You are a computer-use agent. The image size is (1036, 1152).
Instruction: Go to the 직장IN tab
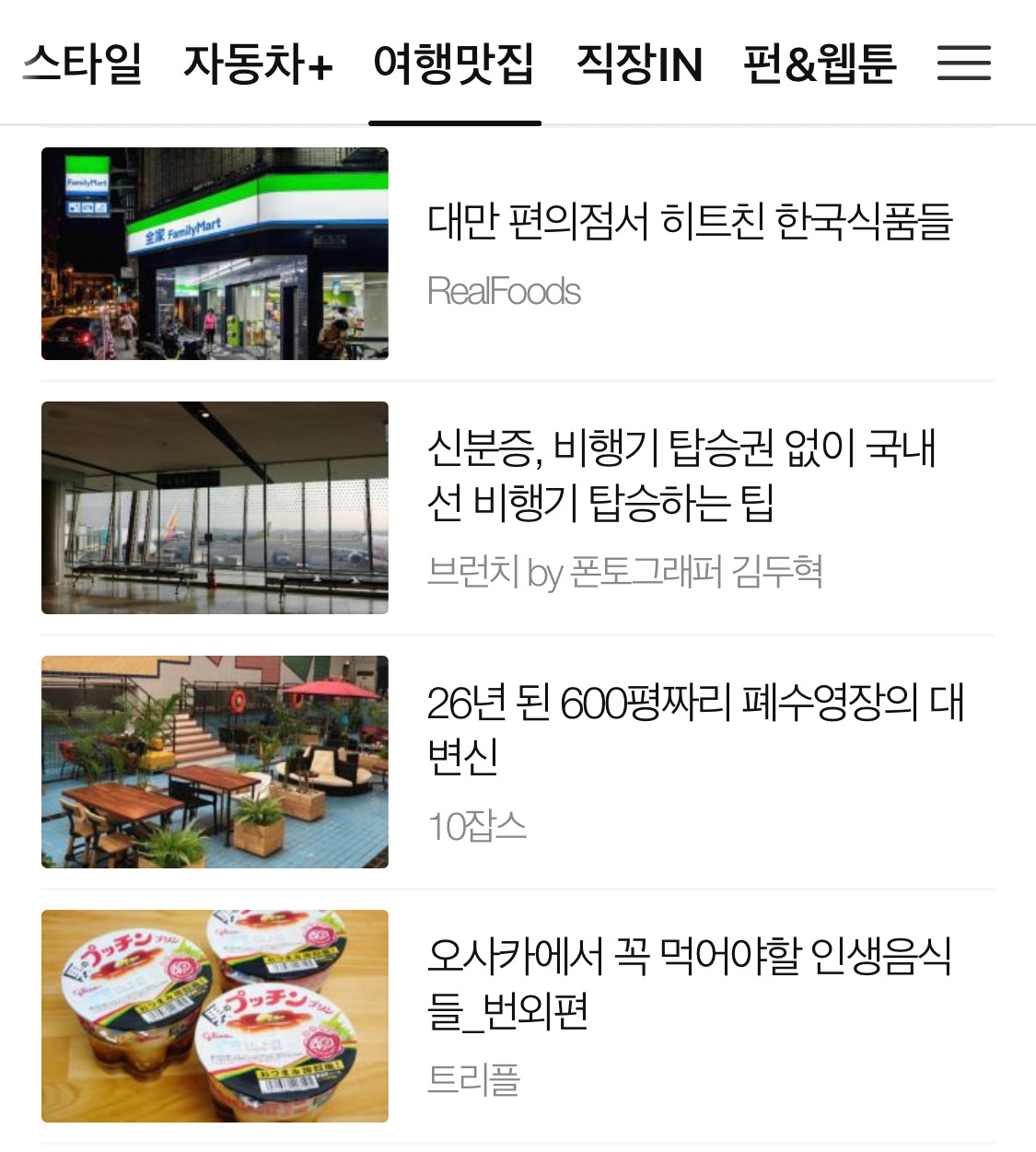click(x=640, y=64)
